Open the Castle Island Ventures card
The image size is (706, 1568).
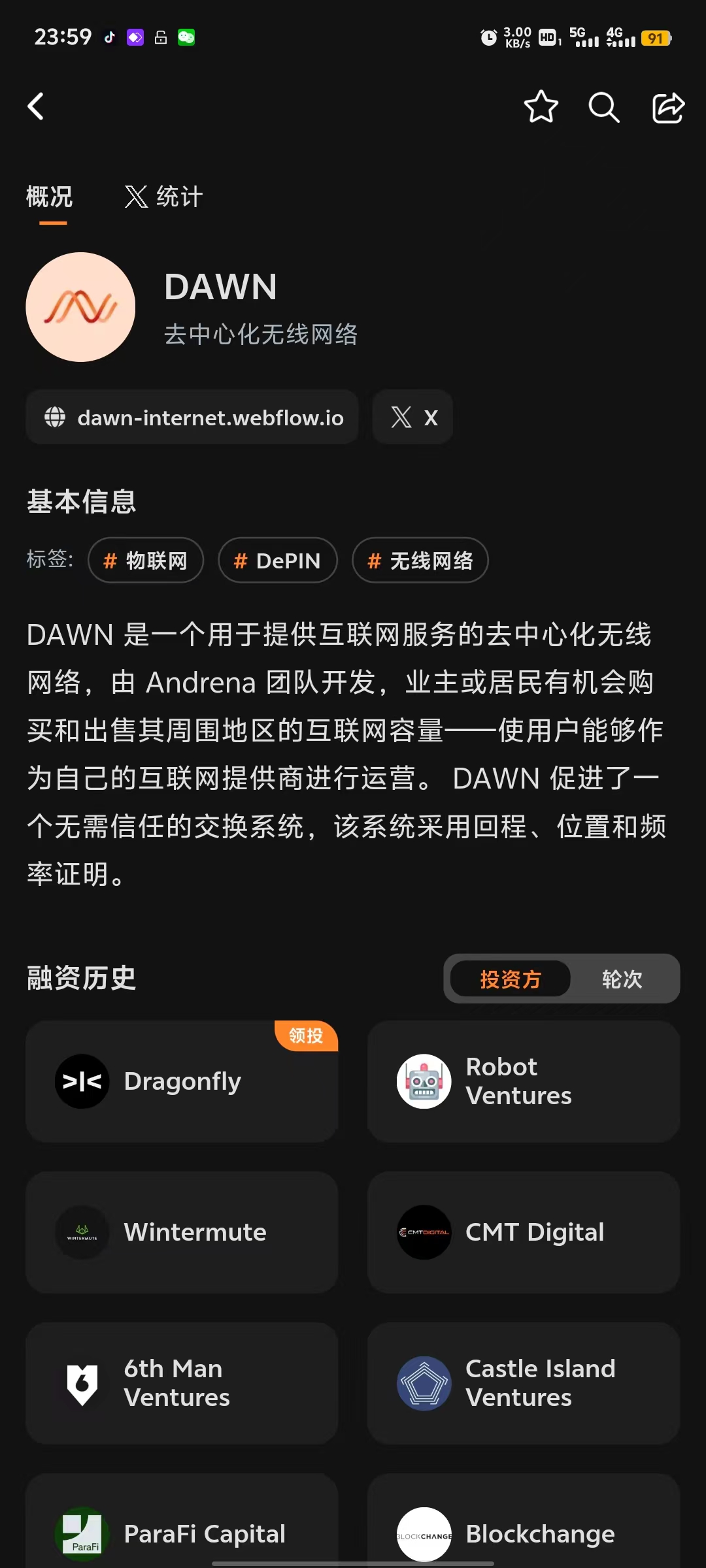tap(523, 1383)
